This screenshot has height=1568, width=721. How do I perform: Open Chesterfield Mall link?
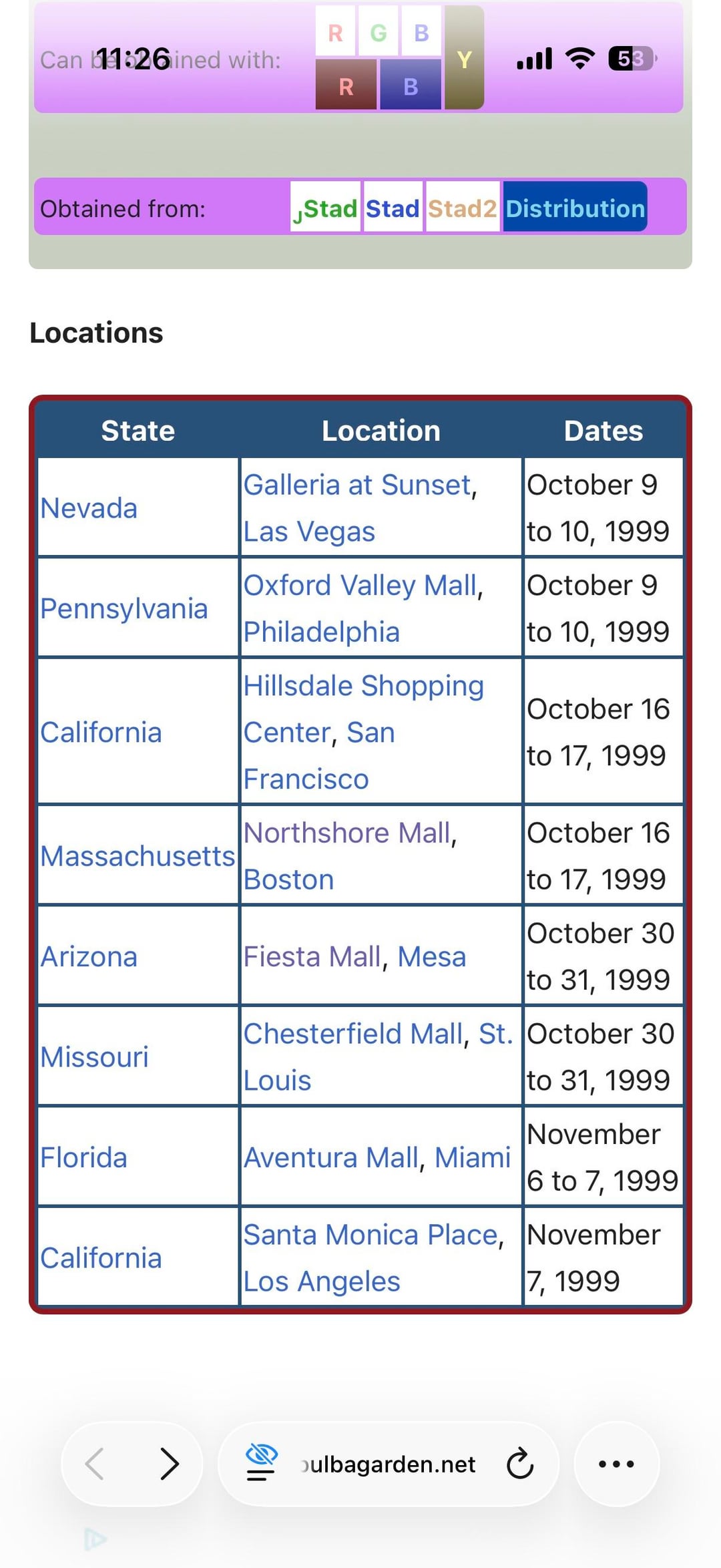click(352, 1034)
